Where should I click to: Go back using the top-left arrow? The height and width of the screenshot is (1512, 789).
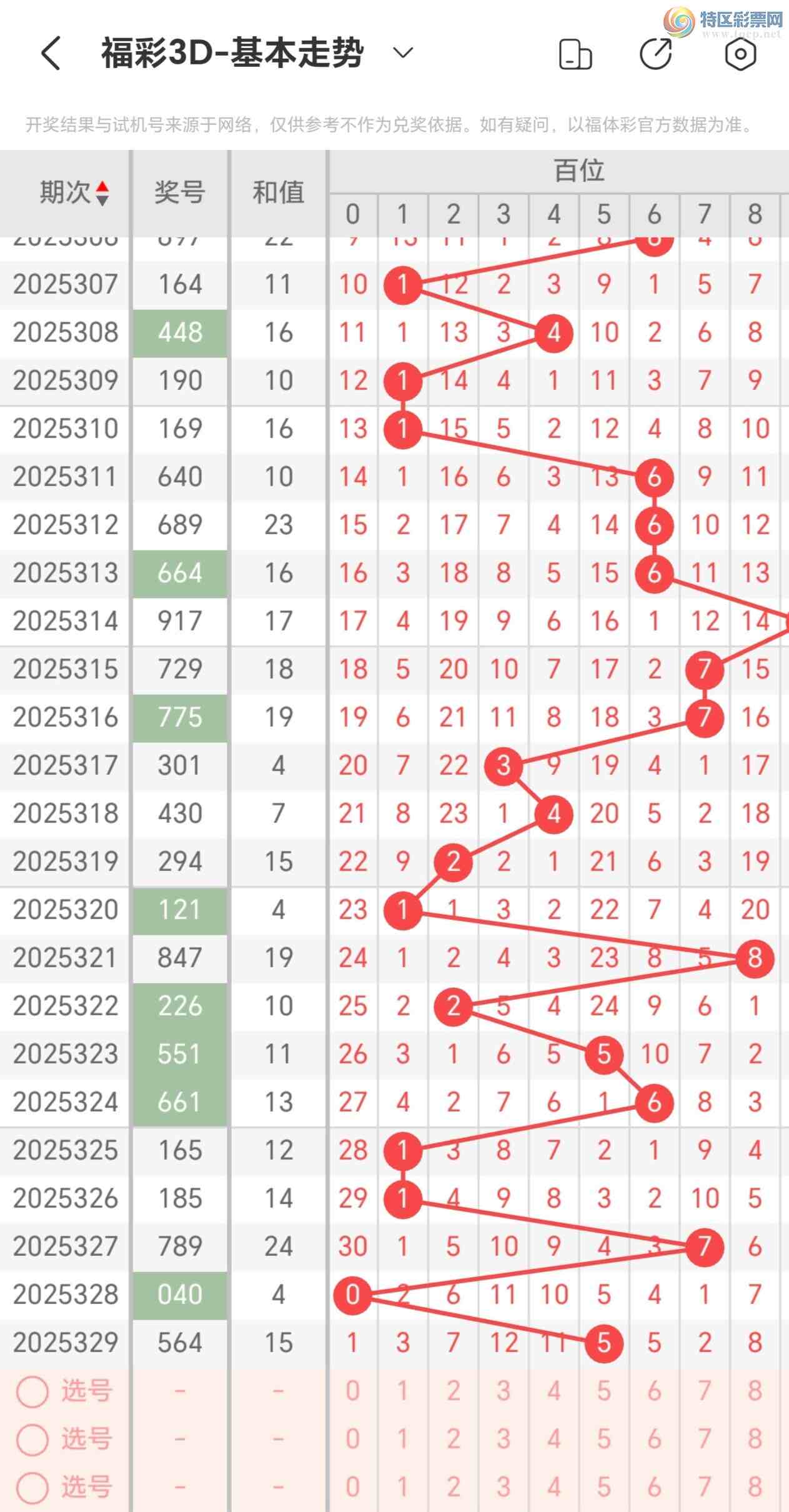[51, 53]
